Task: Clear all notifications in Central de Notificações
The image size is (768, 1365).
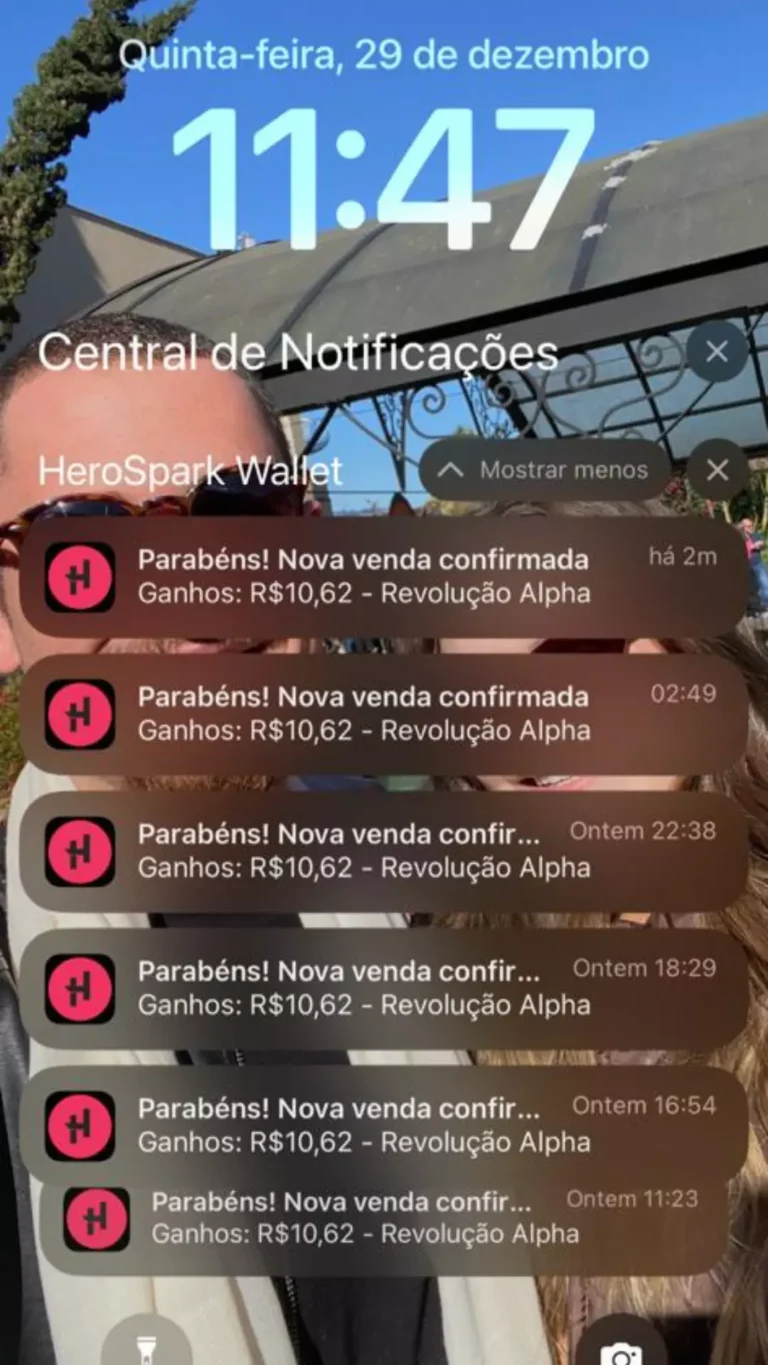Action: point(716,352)
